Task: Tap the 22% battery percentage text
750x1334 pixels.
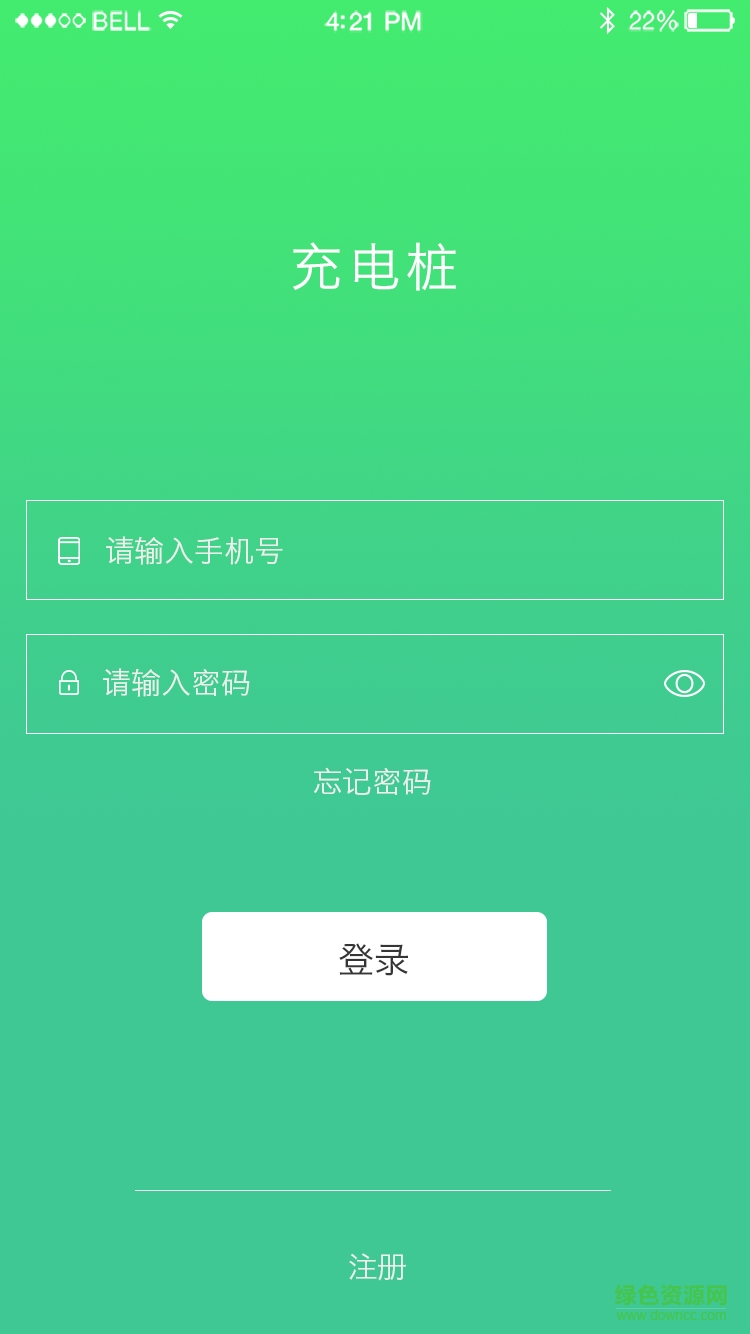Action: pos(652,20)
